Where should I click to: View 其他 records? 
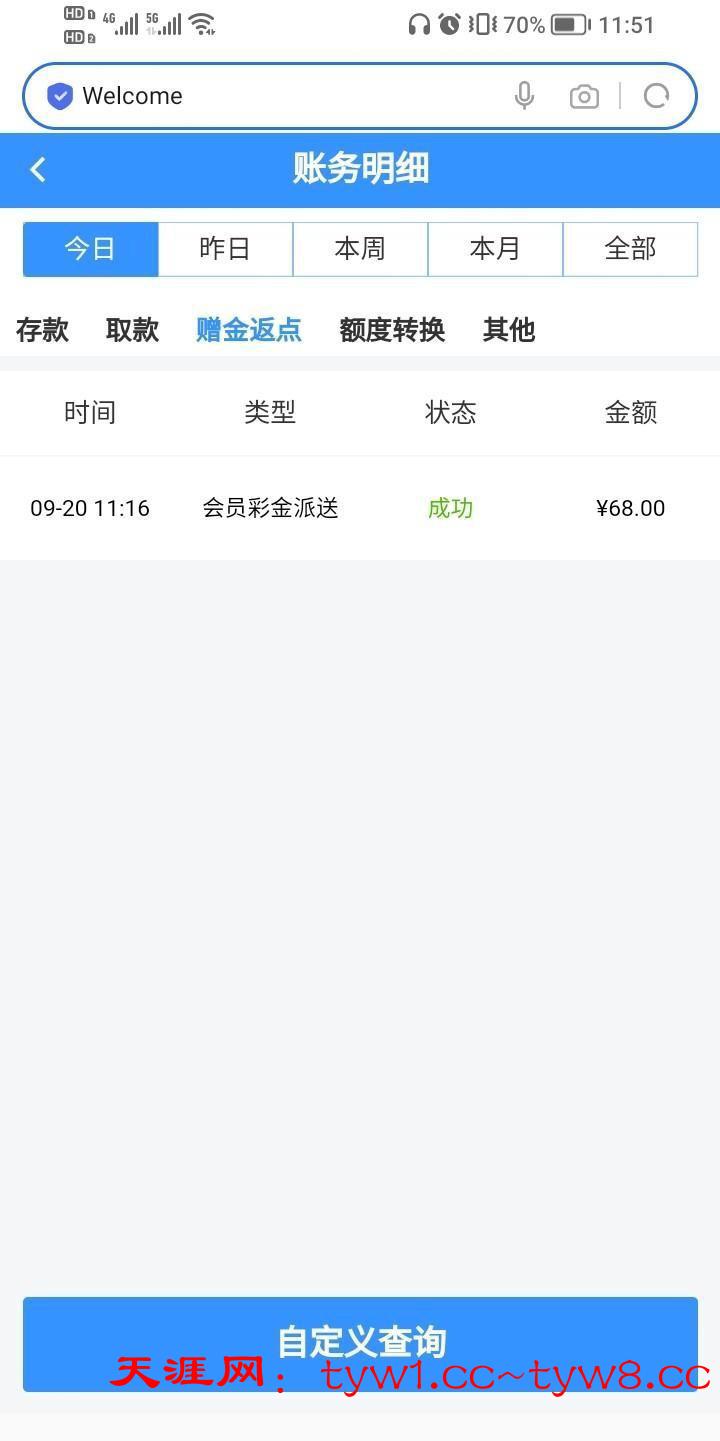click(x=509, y=330)
